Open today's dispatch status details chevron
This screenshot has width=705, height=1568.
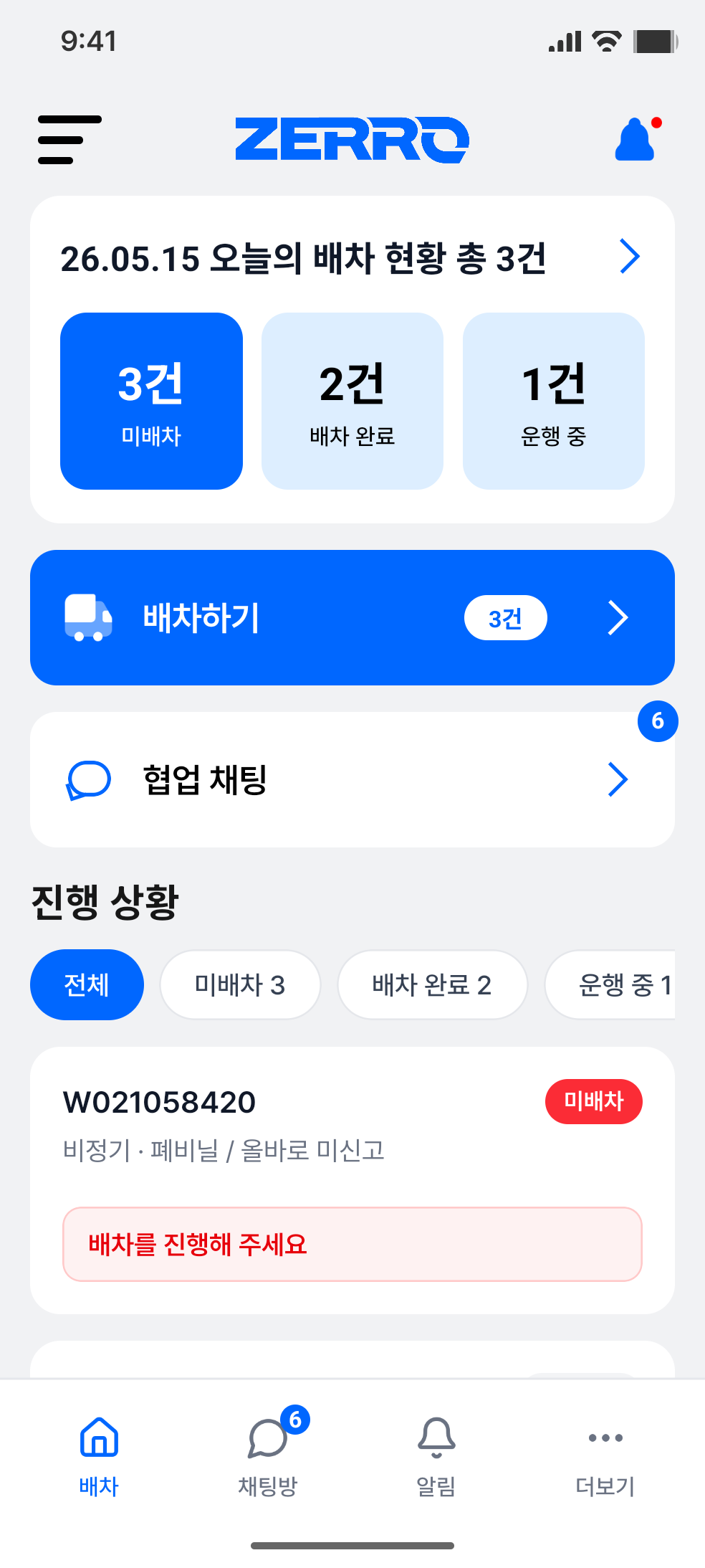tap(629, 257)
